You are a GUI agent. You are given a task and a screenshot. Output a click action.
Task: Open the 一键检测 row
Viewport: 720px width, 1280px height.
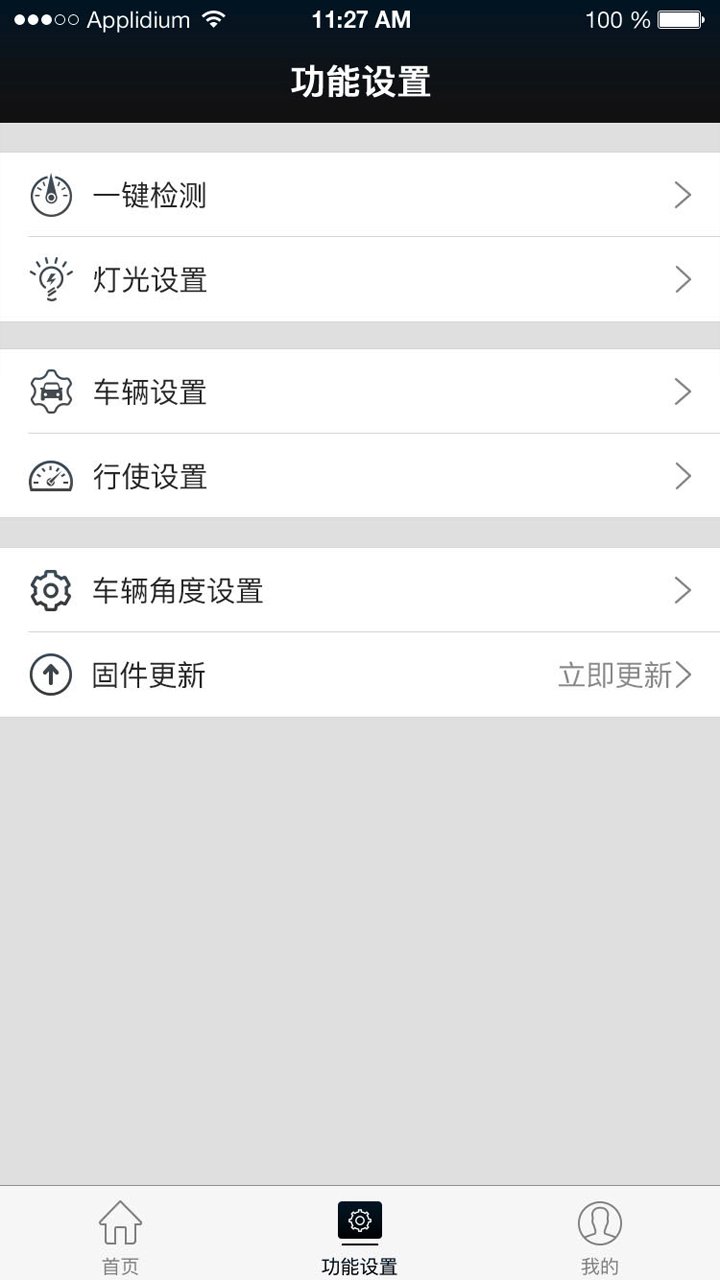[x=360, y=195]
